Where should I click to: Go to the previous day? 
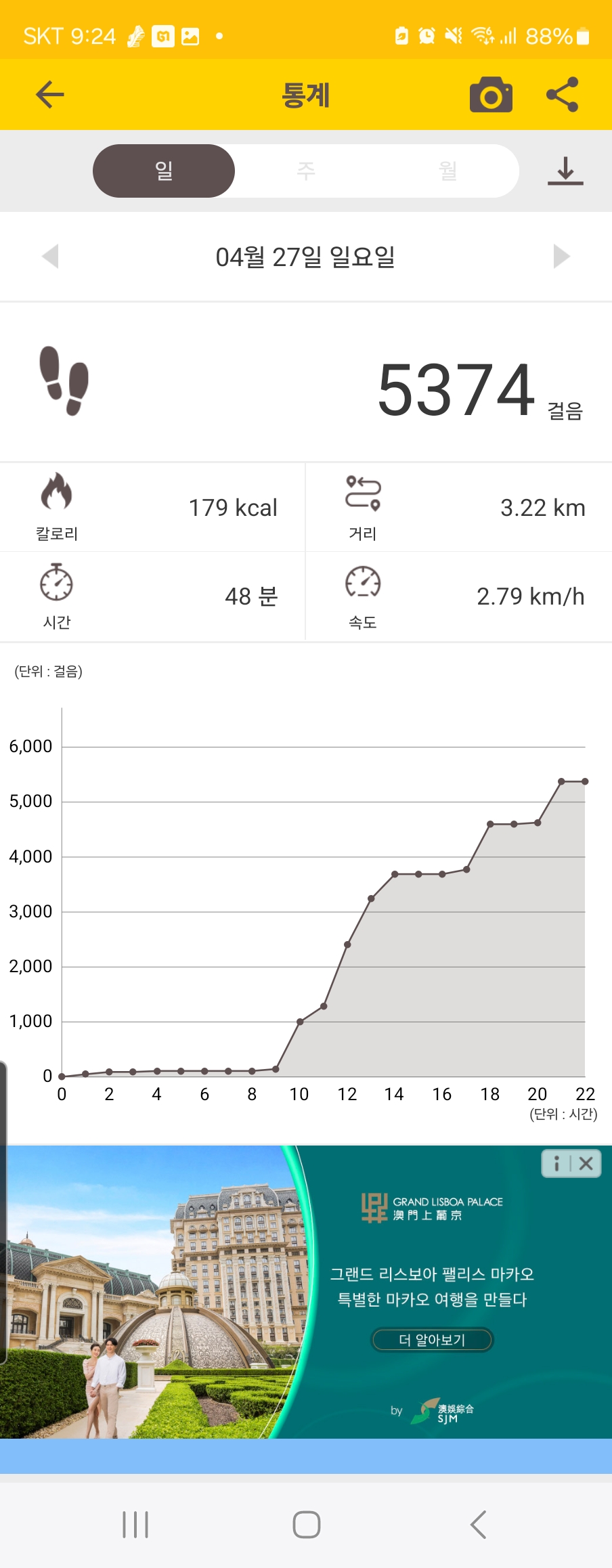click(x=50, y=257)
